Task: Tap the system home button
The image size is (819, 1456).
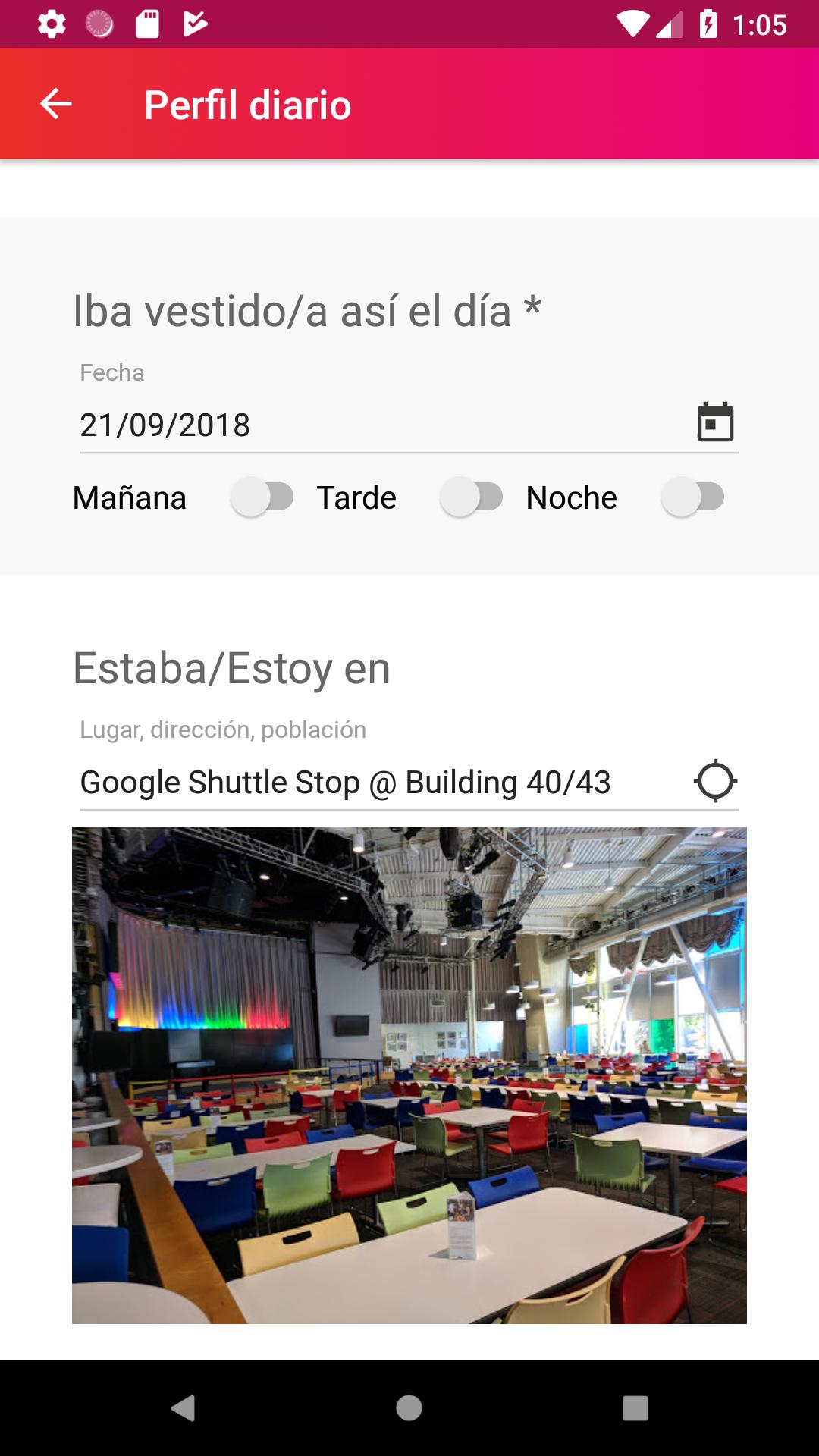Action: (x=409, y=1408)
